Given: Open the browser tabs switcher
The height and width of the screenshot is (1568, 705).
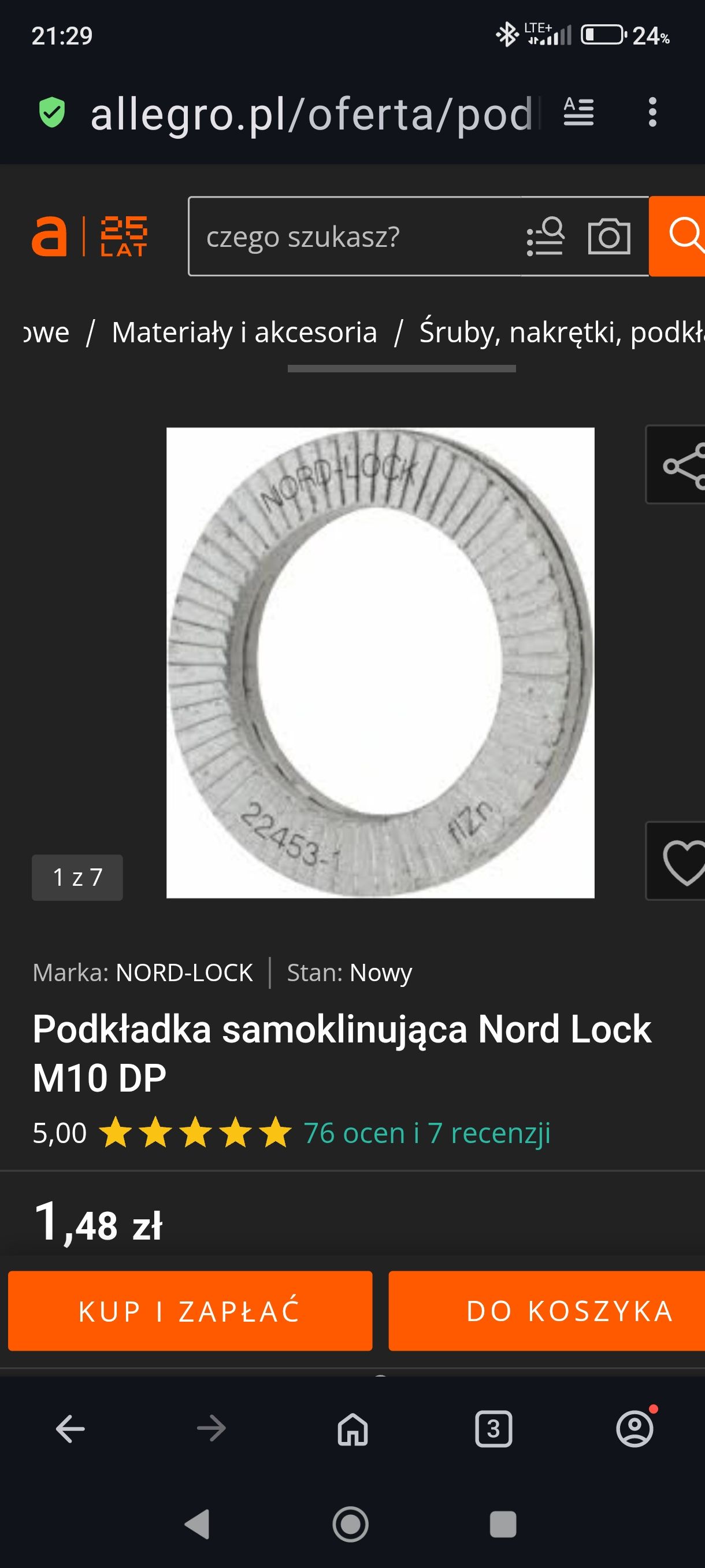Looking at the screenshot, I should point(493,1429).
